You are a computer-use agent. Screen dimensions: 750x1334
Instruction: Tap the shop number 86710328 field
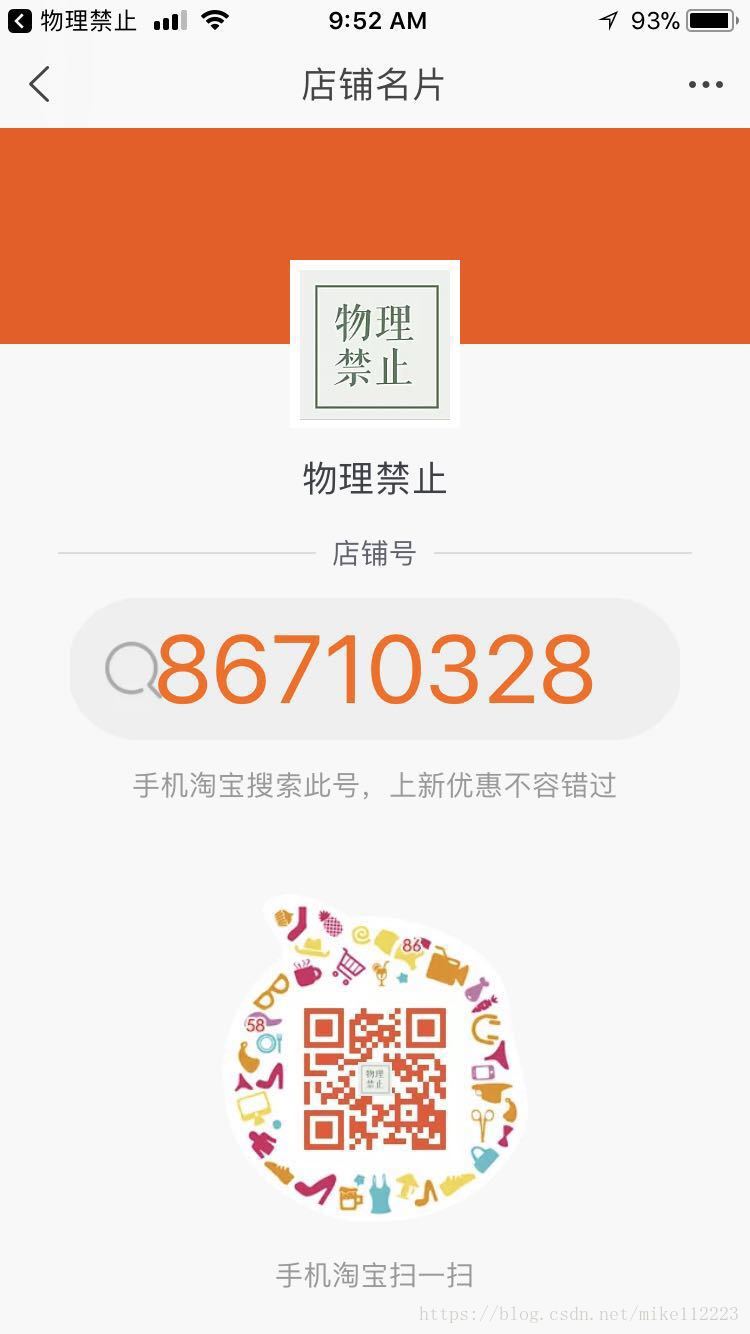coord(375,669)
